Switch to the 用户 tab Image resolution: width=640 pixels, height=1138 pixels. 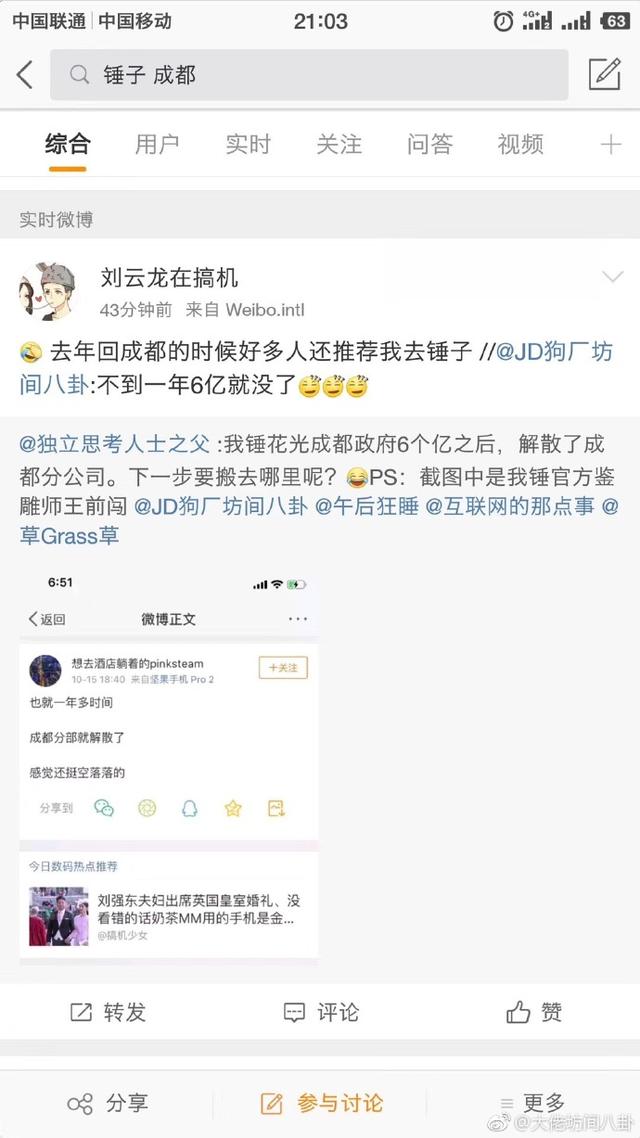point(157,144)
